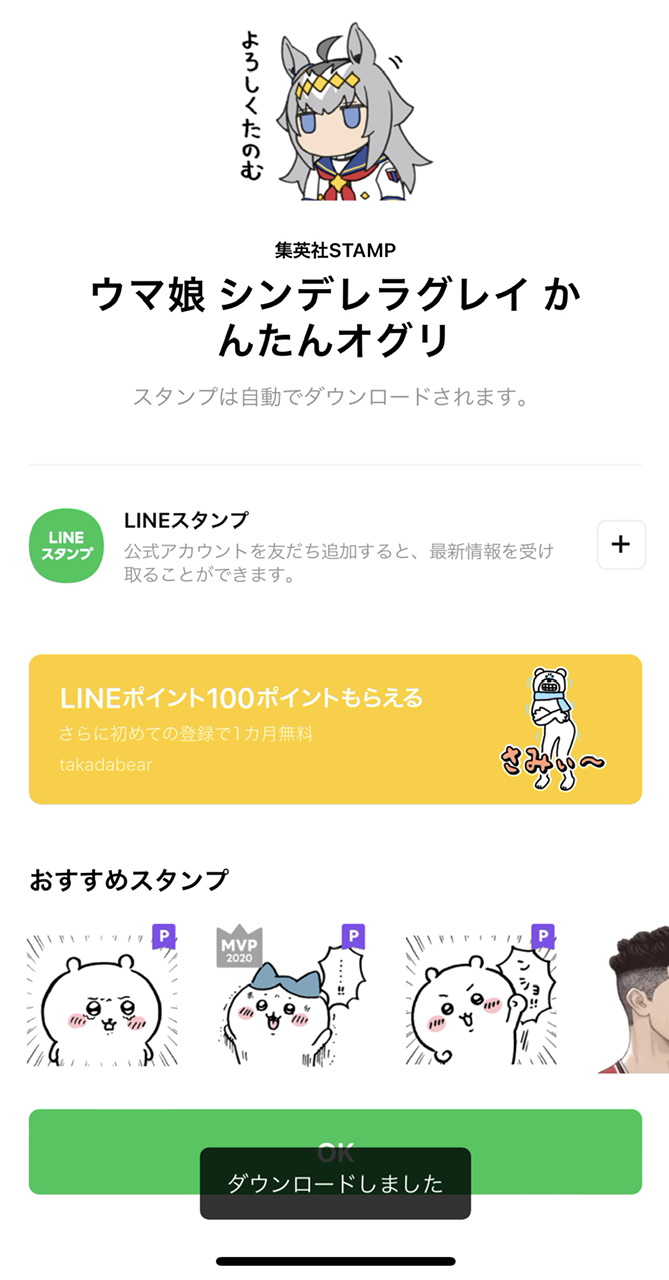Open the third recommended bear sticker
669x1280 pixels.
point(480,999)
